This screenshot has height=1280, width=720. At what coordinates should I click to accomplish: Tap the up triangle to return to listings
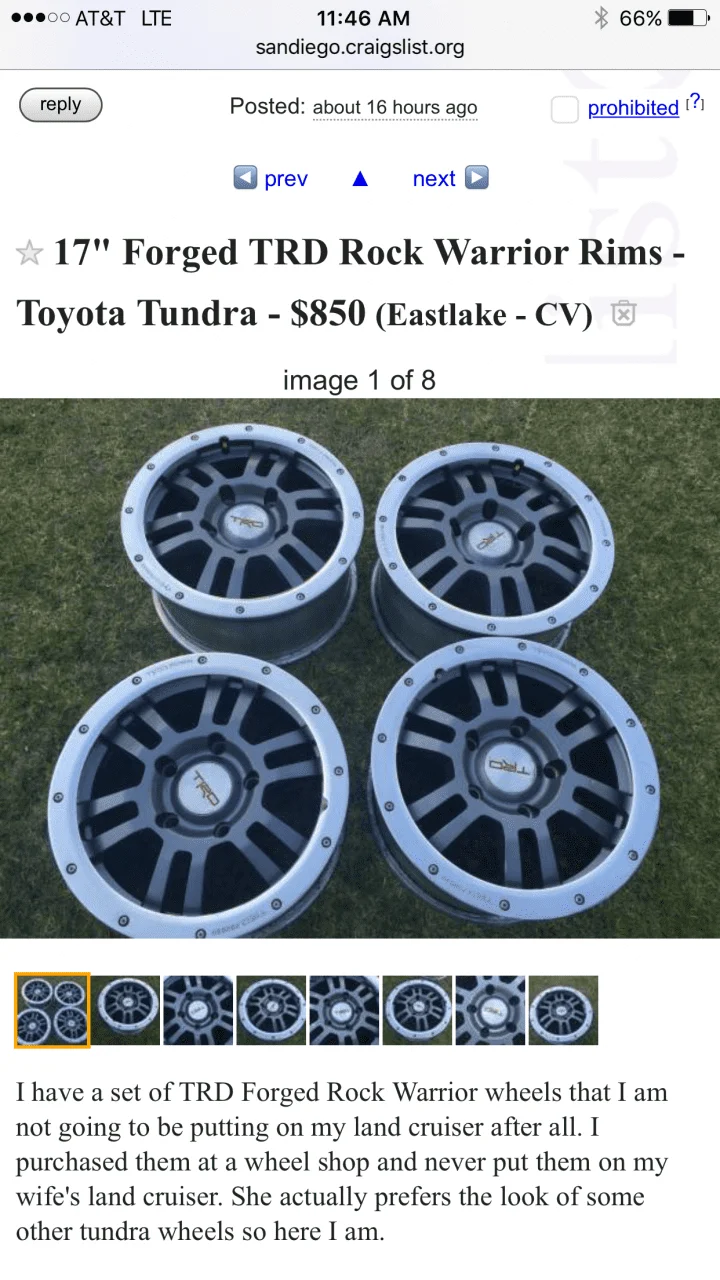[361, 179]
